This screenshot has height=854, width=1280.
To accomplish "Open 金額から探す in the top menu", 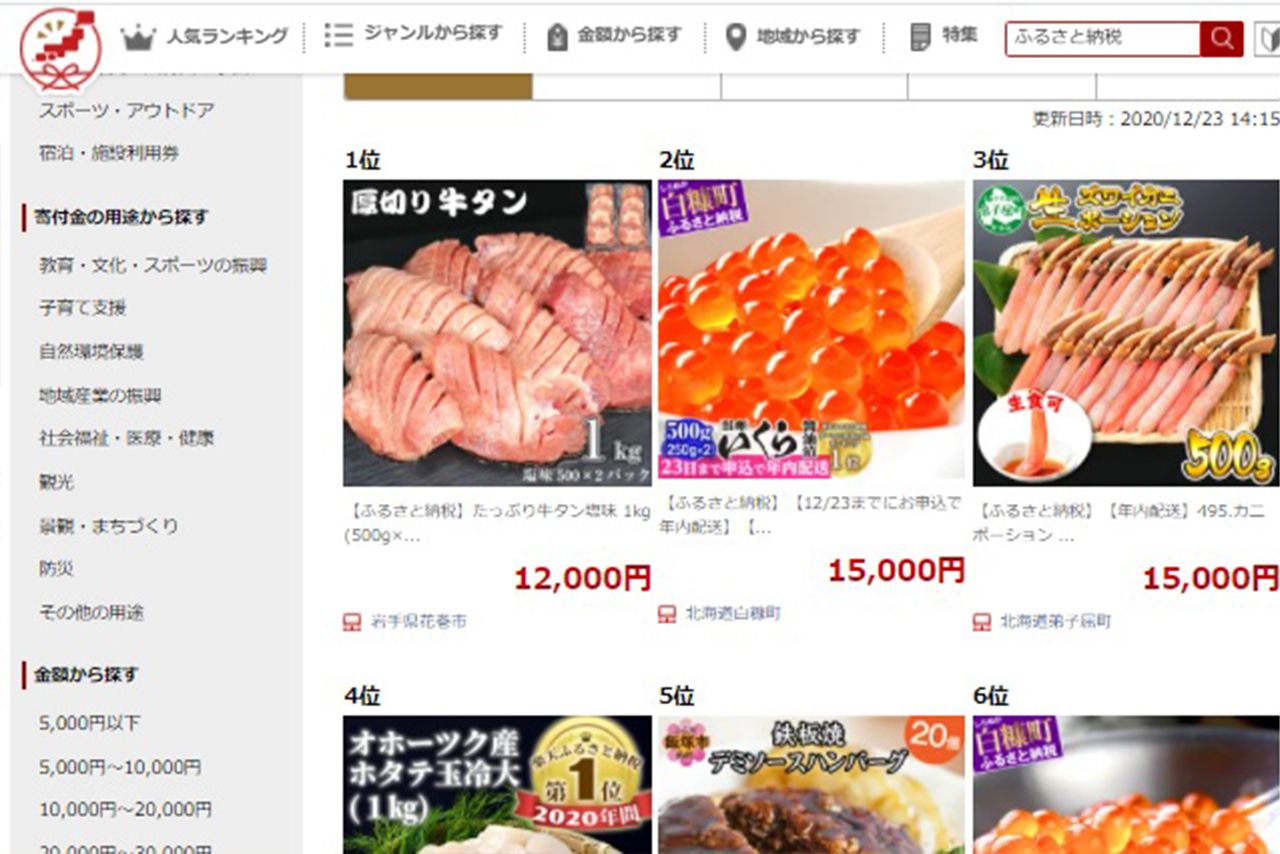I will click(x=614, y=37).
